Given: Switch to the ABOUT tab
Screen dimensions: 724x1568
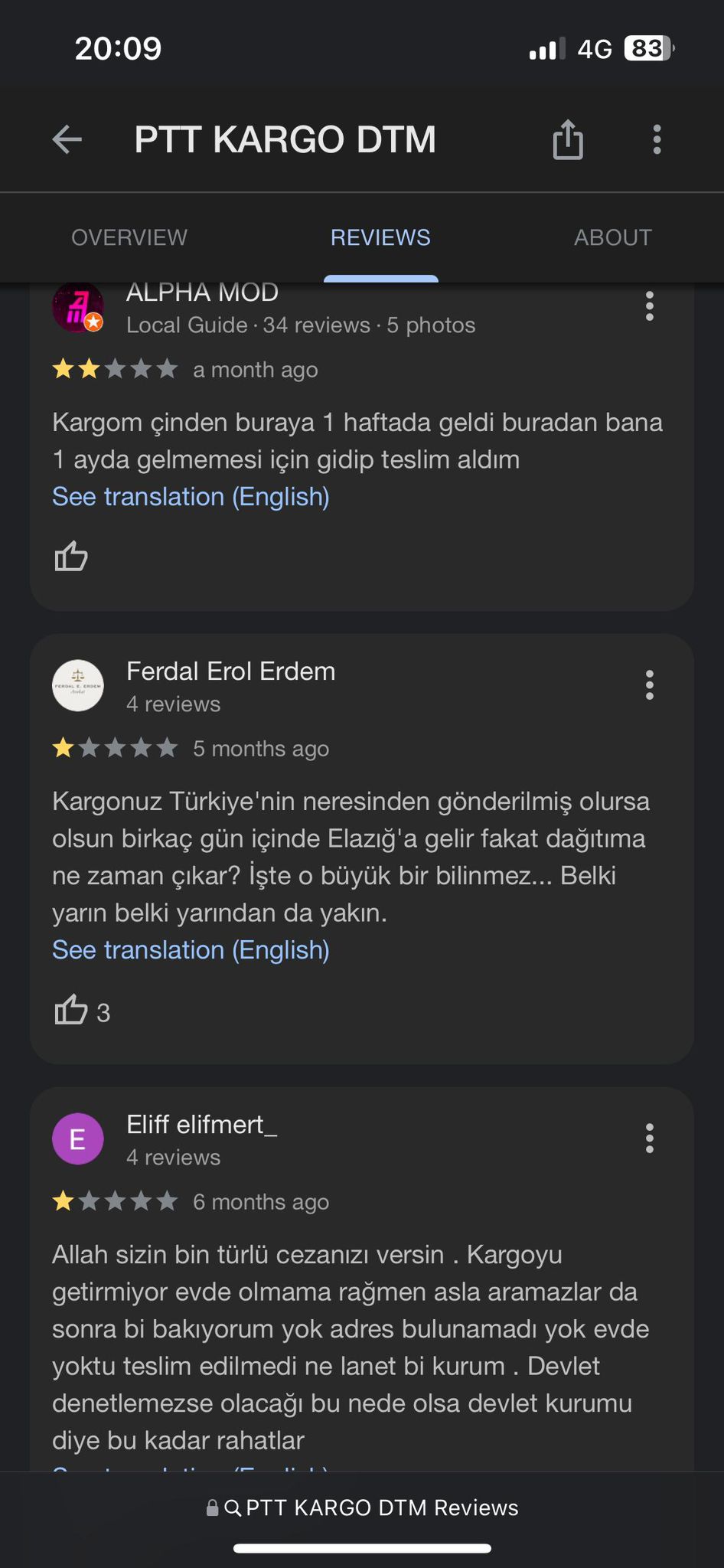Looking at the screenshot, I should 613,237.
